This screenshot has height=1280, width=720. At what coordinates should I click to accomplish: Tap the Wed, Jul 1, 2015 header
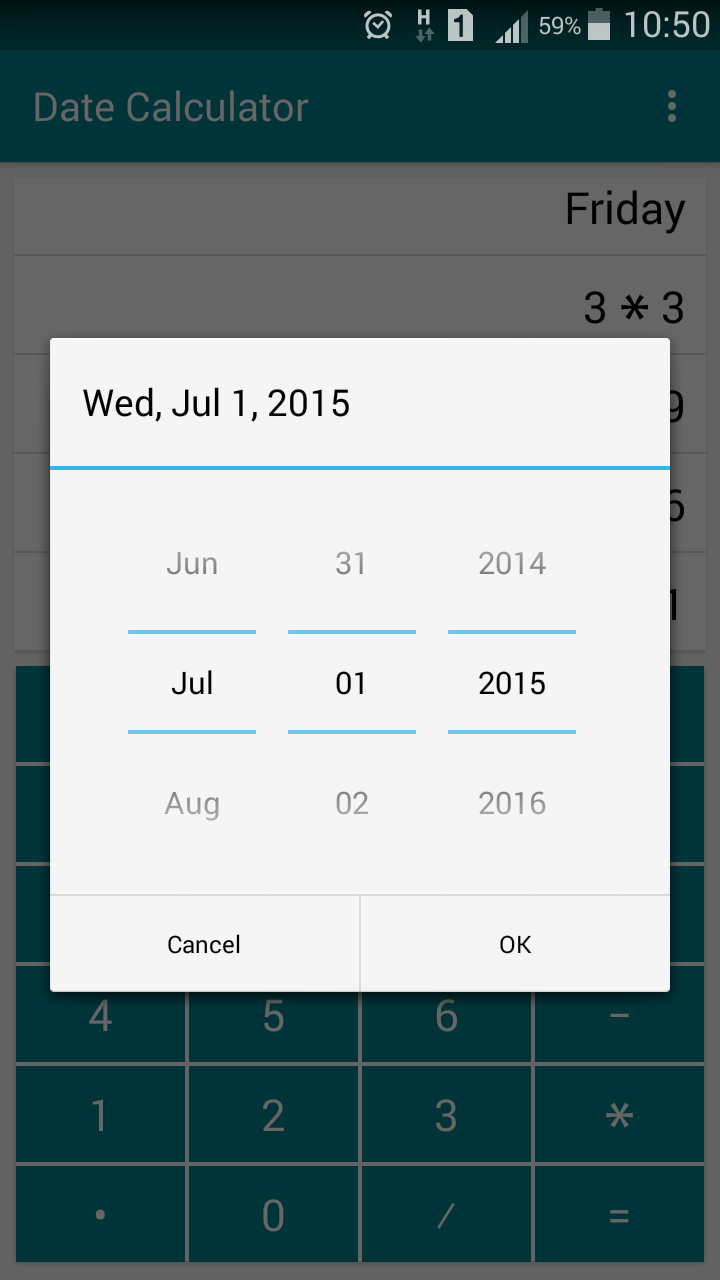[x=216, y=403]
